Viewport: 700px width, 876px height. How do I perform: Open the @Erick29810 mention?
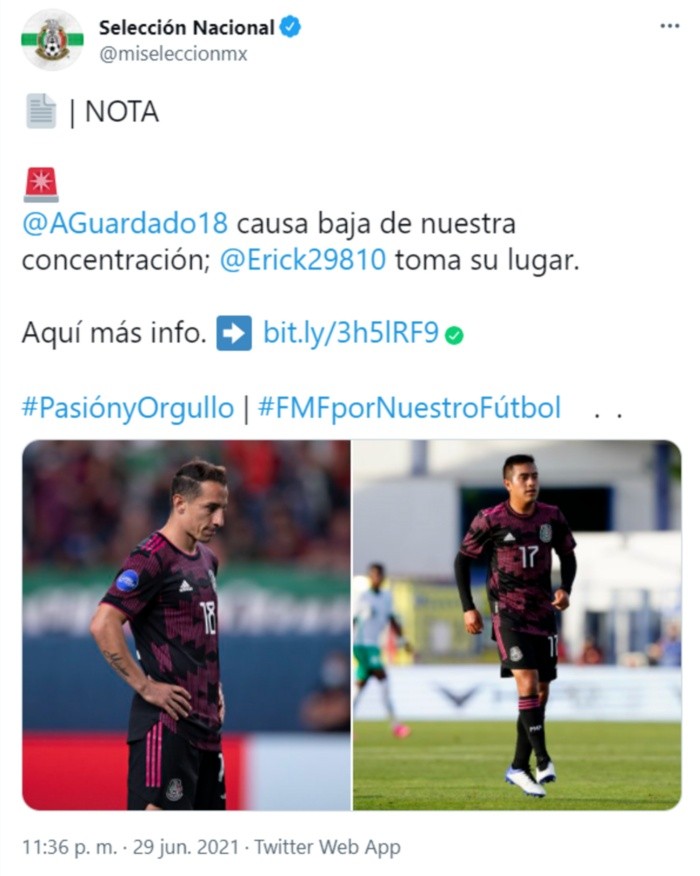click(302, 261)
